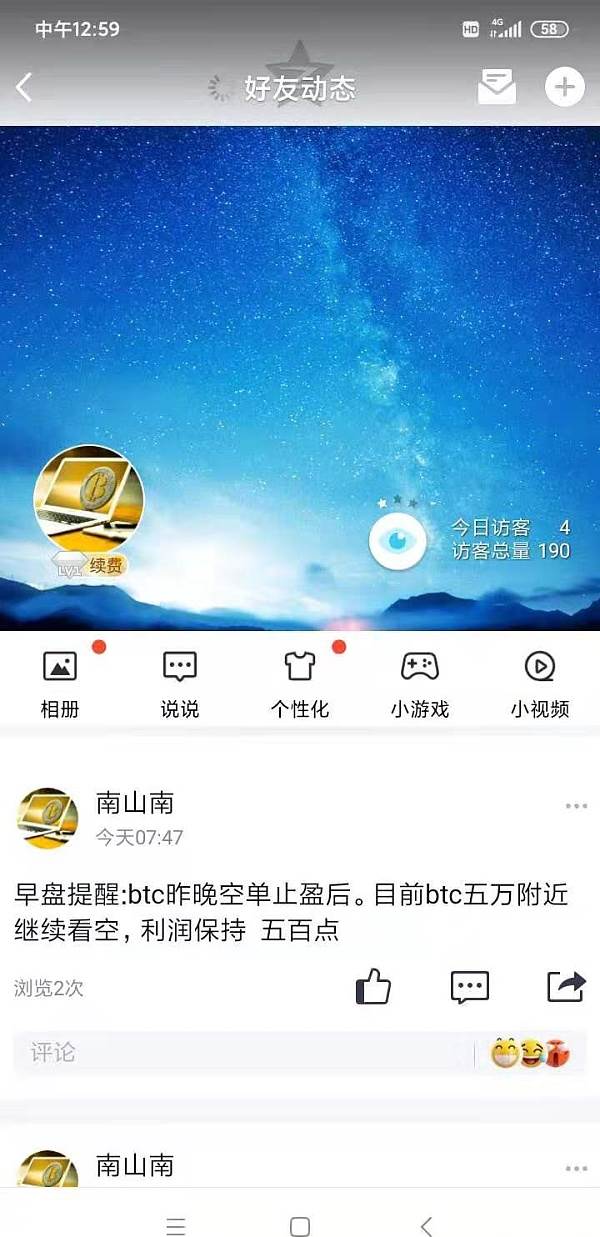This screenshot has height=1237, width=600.
Task: Open 个性化 personalization
Action: pyautogui.click(x=300, y=682)
